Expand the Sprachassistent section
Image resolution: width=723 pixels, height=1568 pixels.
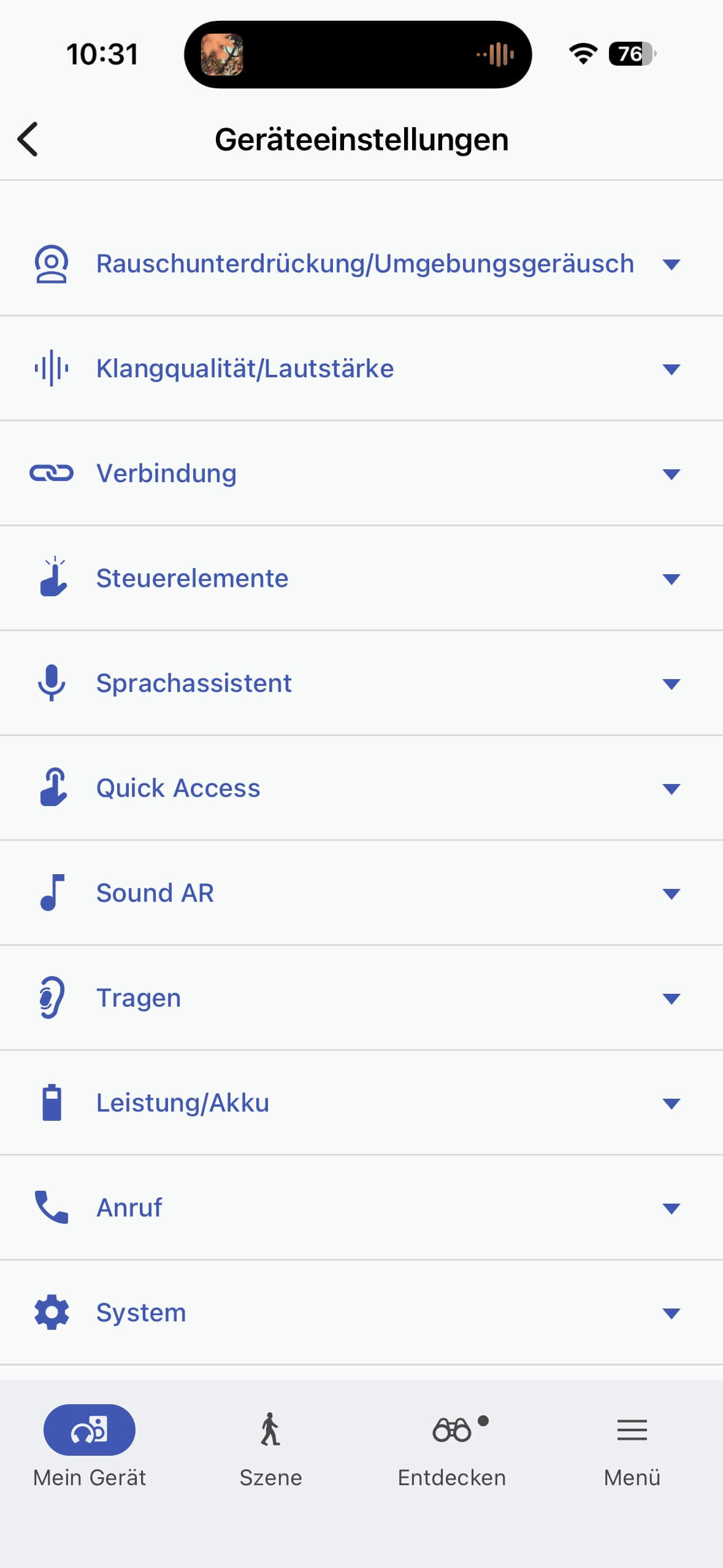coord(361,683)
